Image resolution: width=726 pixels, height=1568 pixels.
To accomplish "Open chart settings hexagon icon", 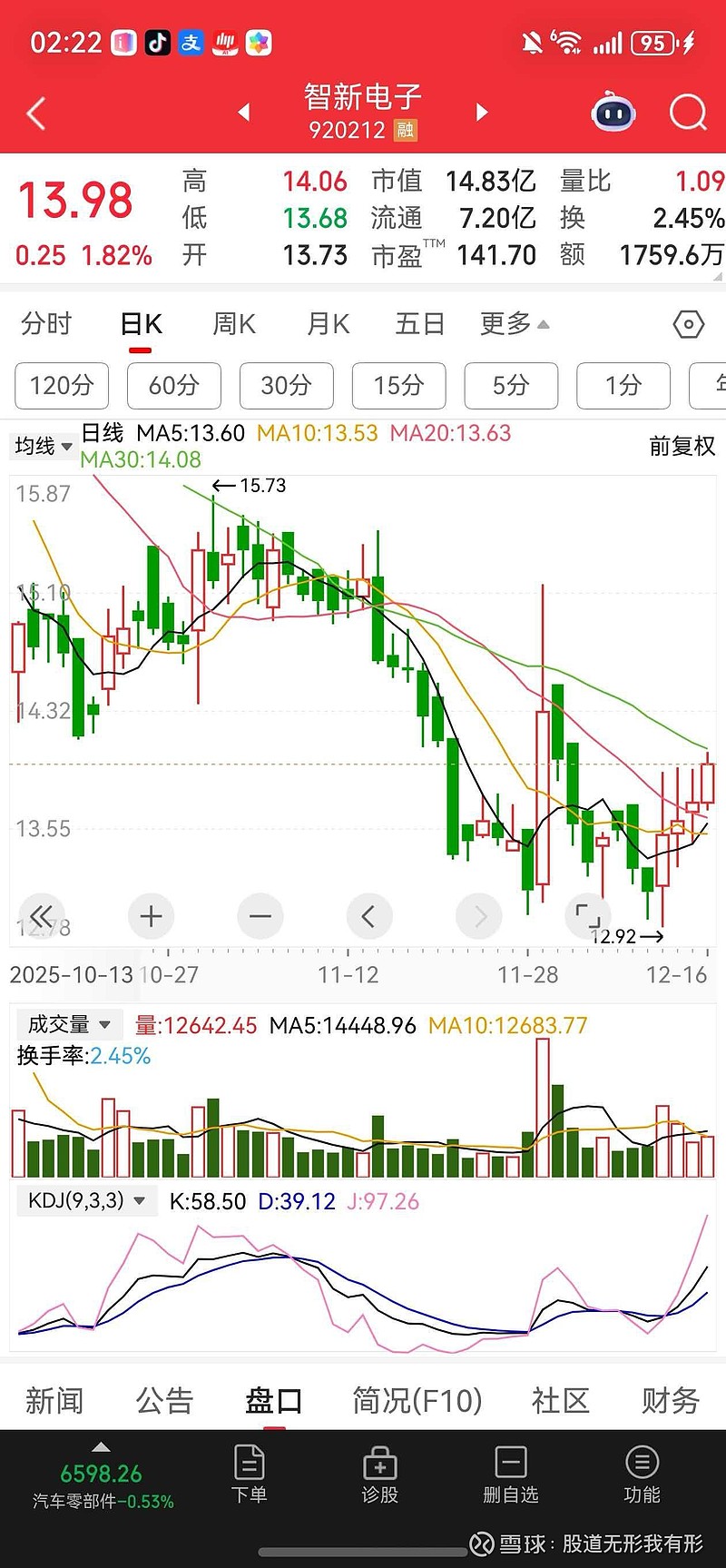I will 688,324.
